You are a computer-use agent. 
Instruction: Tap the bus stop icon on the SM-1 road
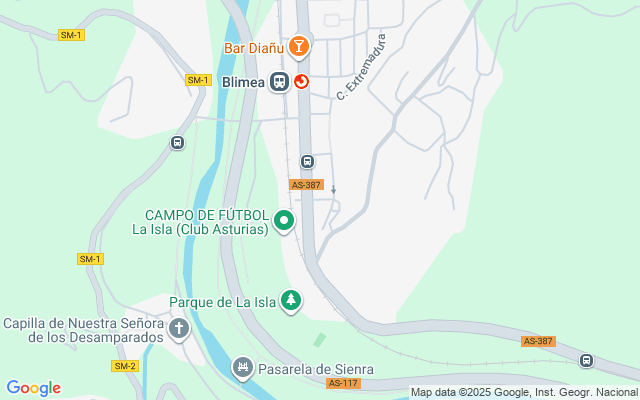[x=177, y=143]
